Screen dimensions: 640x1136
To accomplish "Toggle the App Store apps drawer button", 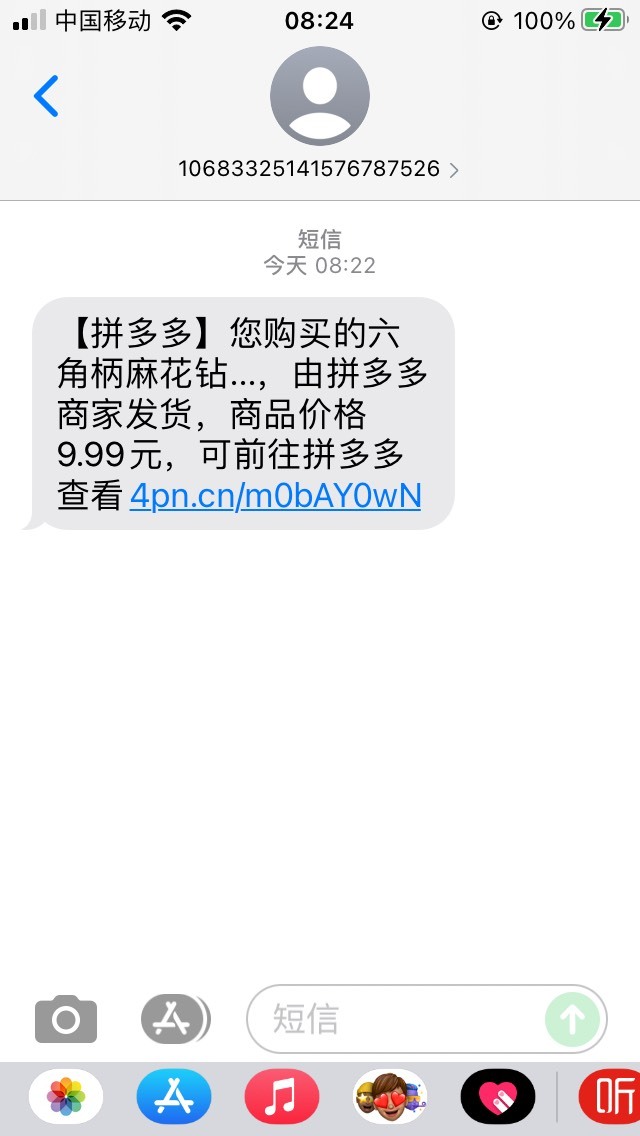I will click(x=175, y=1019).
